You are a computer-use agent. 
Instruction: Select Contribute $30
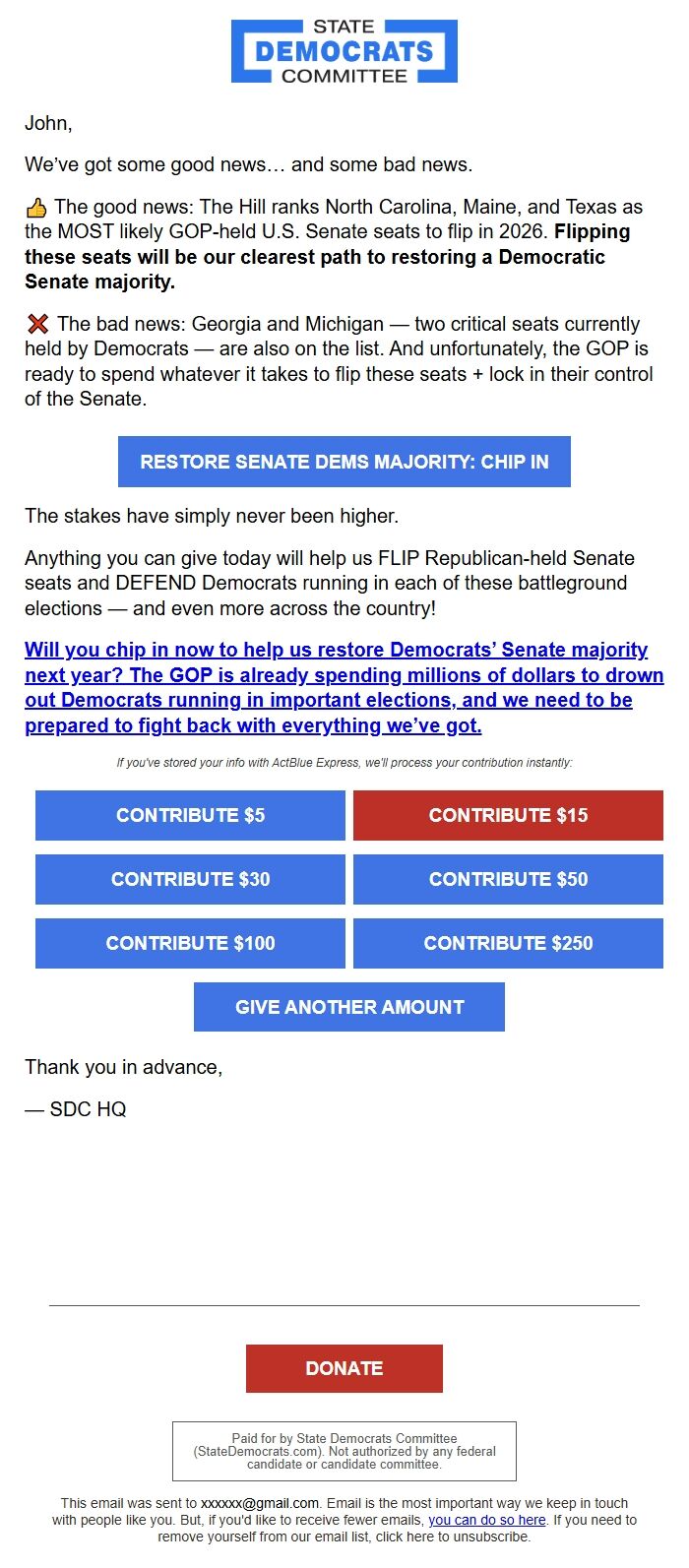point(190,879)
